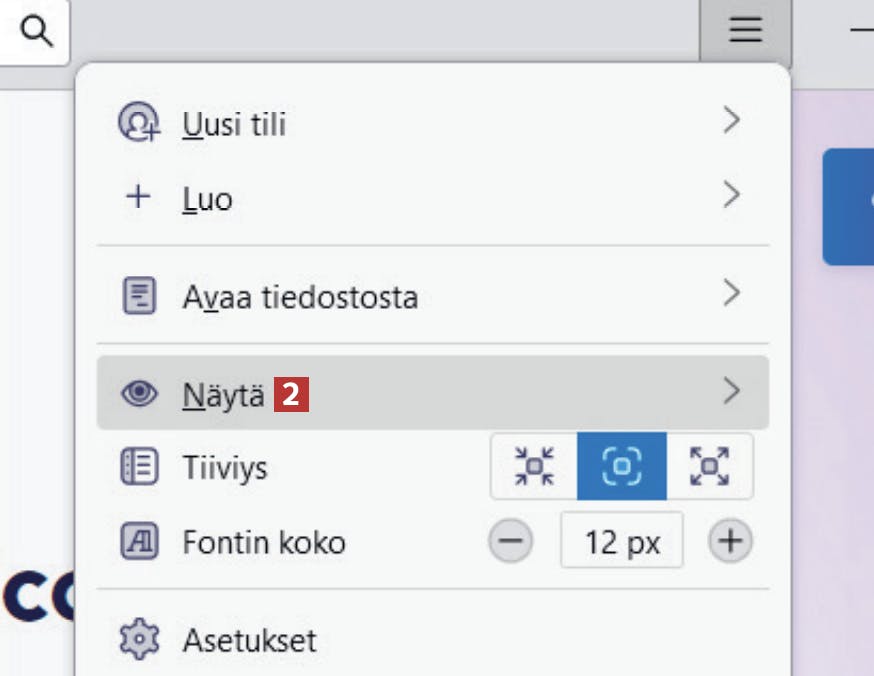Select relaxed density under Tiiviys
The image size is (874, 676).
[709, 466]
